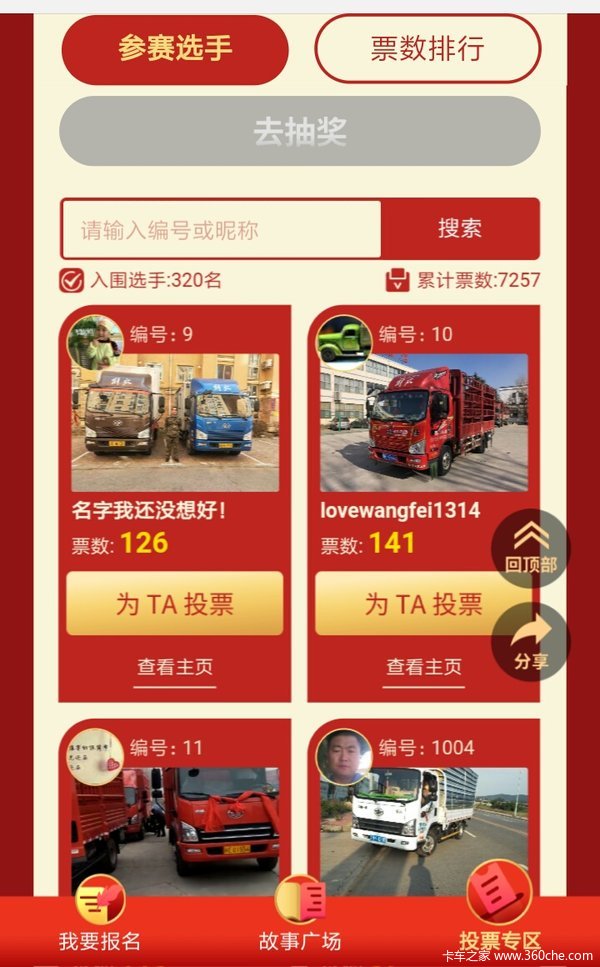Open 查看主页 for contestant number 10
Screen dimensions: 600x967
(x=424, y=667)
